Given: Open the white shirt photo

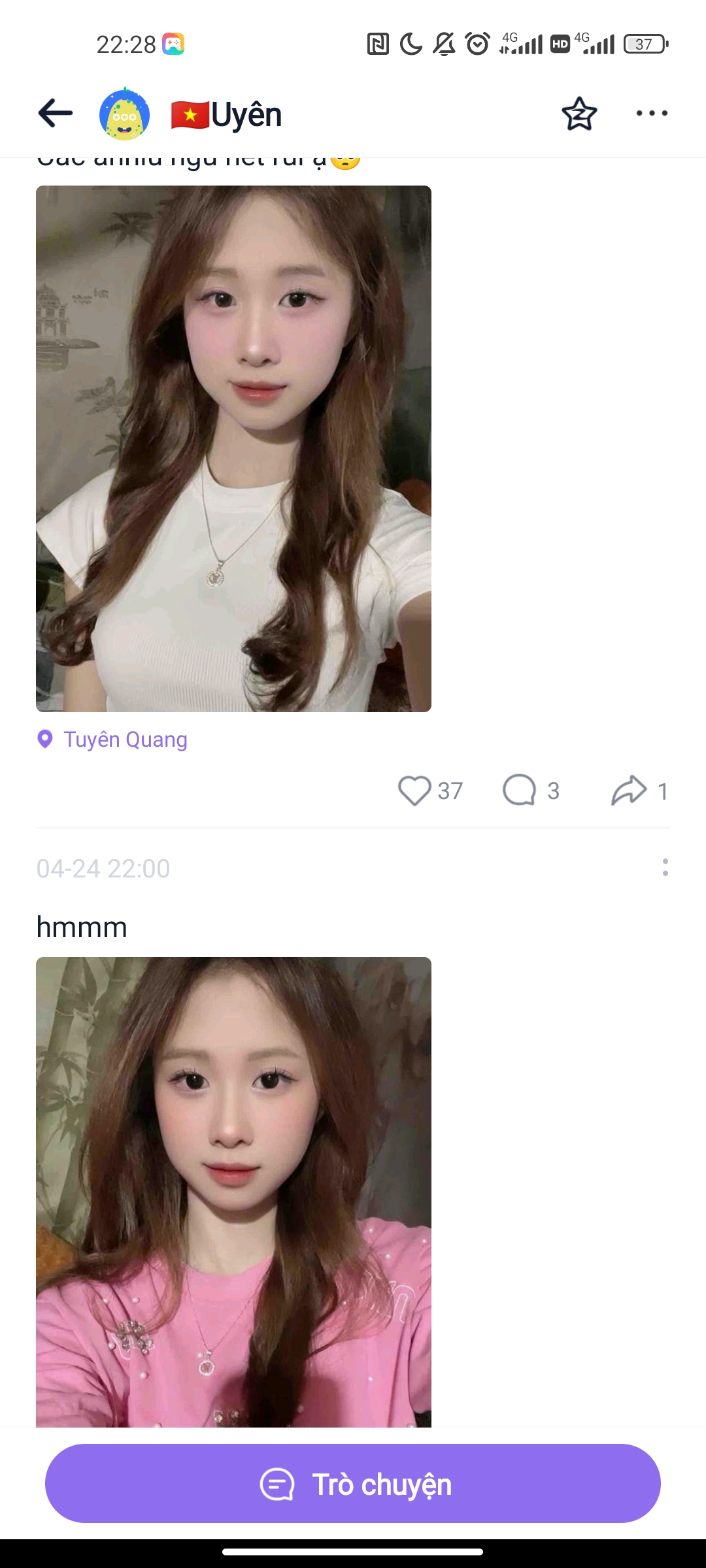Looking at the screenshot, I should coord(233,448).
